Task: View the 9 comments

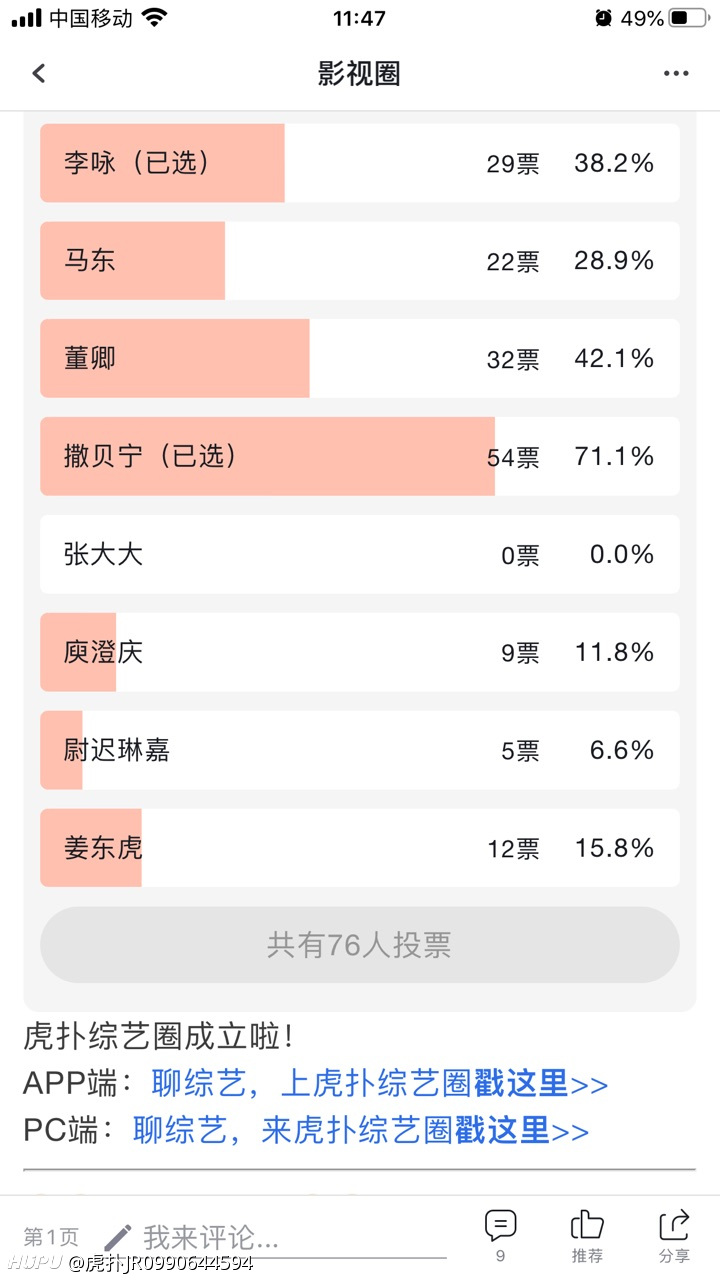Action: [500, 1236]
